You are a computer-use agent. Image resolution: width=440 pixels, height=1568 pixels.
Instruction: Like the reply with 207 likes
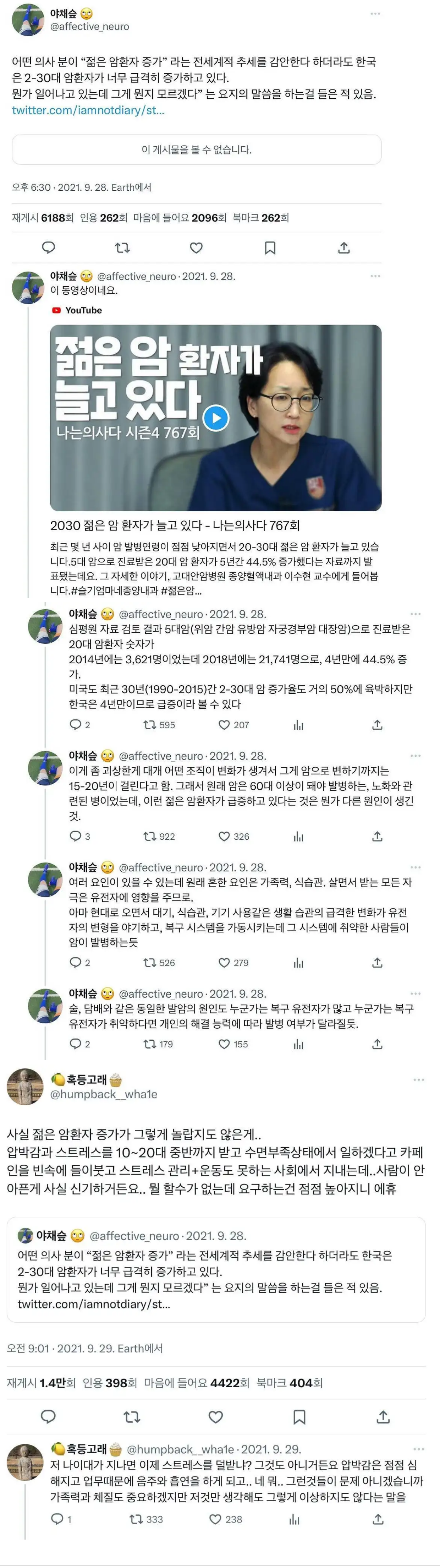(234, 725)
